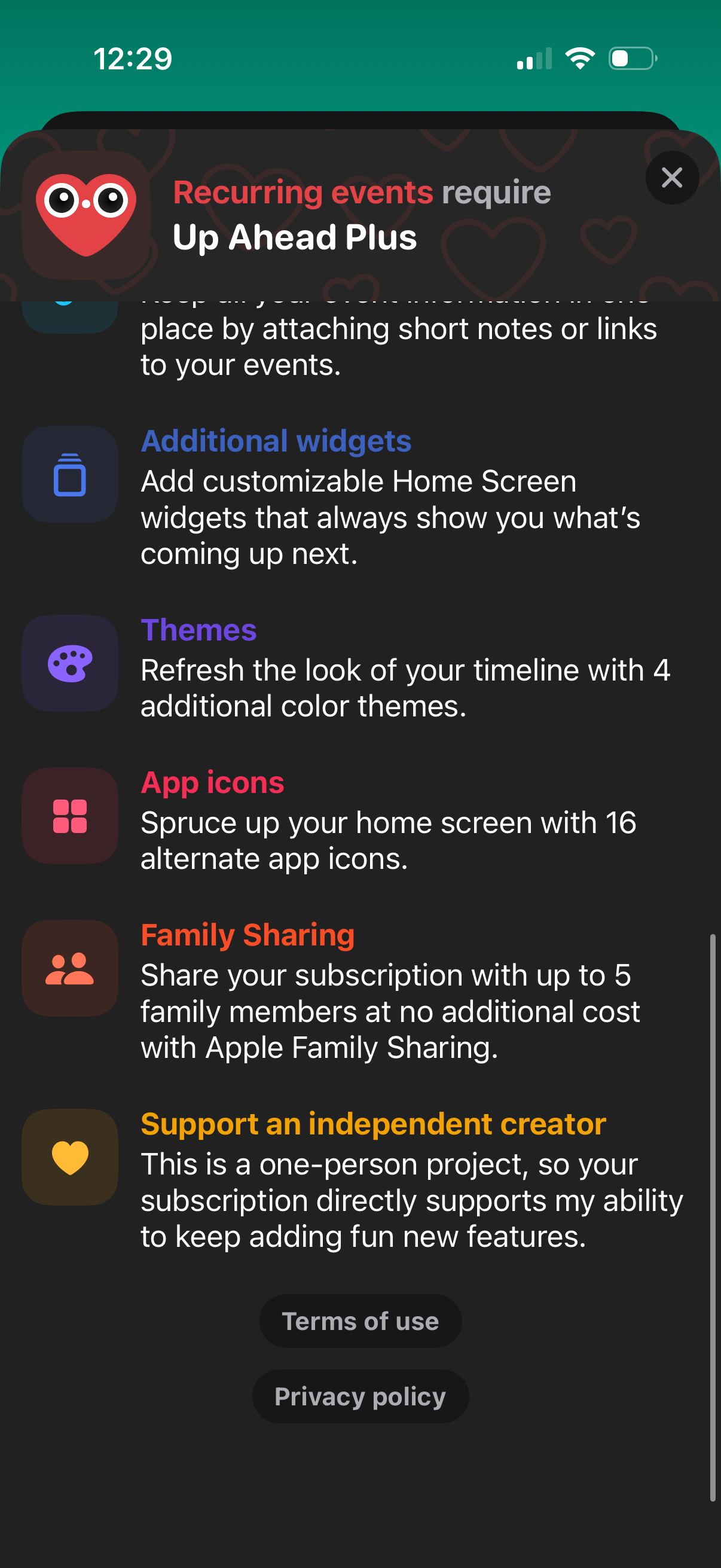Image resolution: width=721 pixels, height=1568 pixels.
Task: Click the battery indicator icon
Action: click(631, 59)
